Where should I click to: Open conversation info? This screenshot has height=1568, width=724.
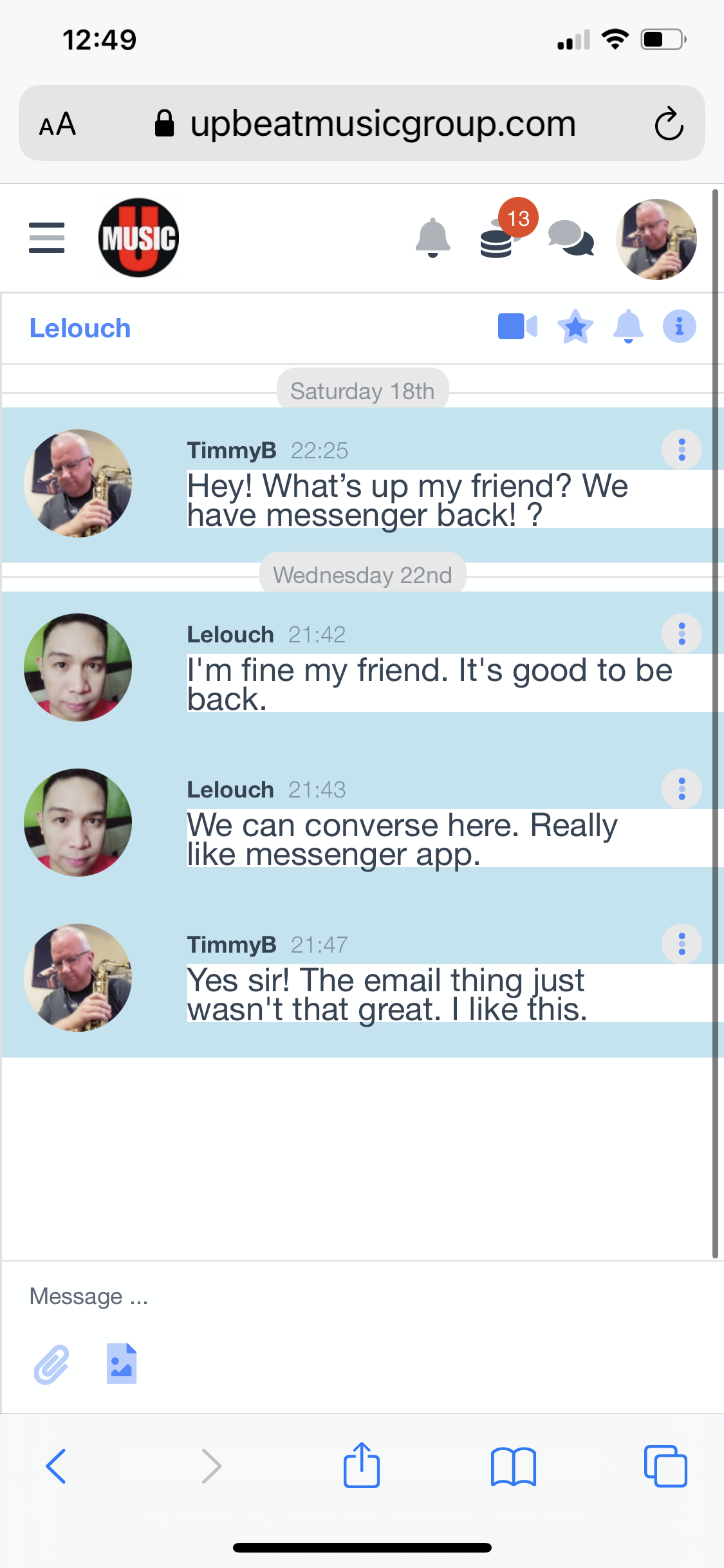coord(679,326)
